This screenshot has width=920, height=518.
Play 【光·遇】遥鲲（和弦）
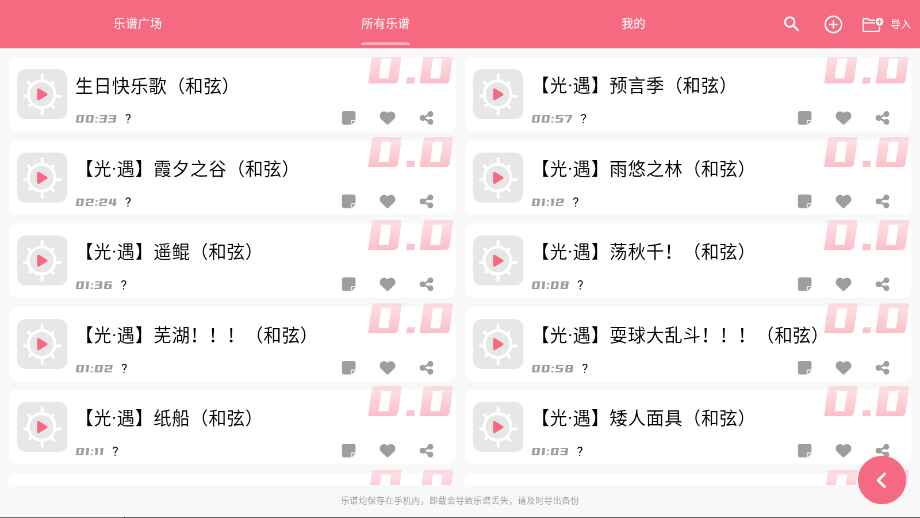(42, 260)
